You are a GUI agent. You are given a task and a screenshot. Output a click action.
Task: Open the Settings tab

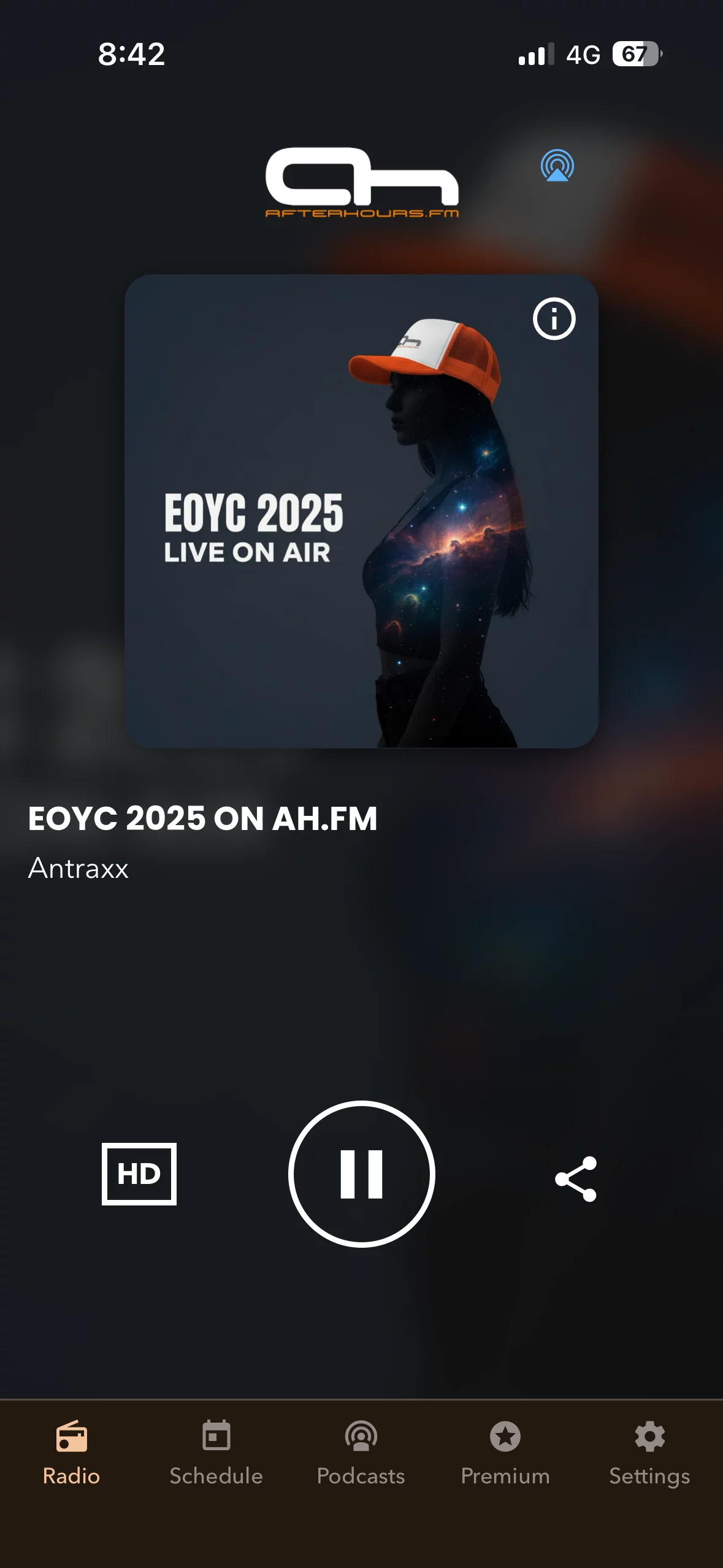[x=649, y=1451]
